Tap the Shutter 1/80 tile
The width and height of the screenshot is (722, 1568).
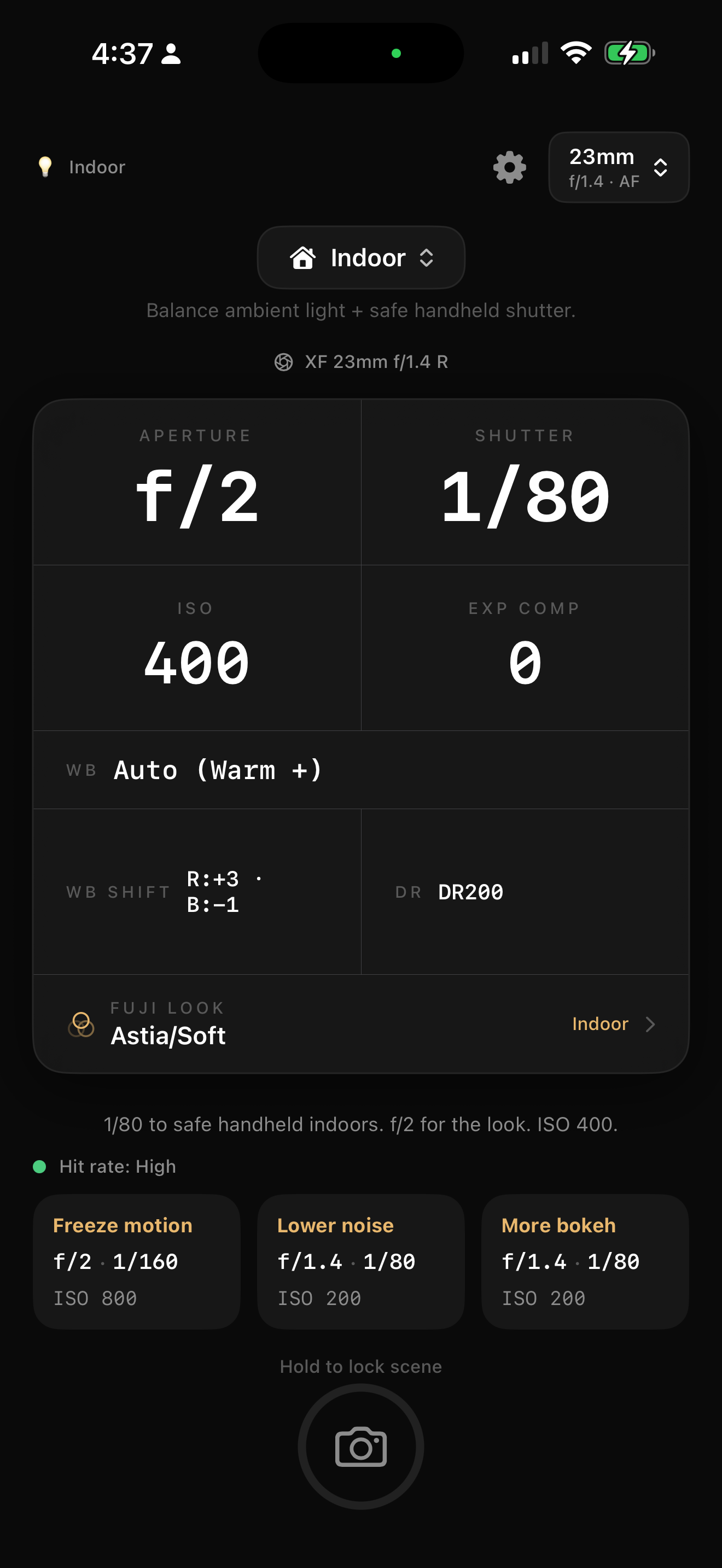525,482
